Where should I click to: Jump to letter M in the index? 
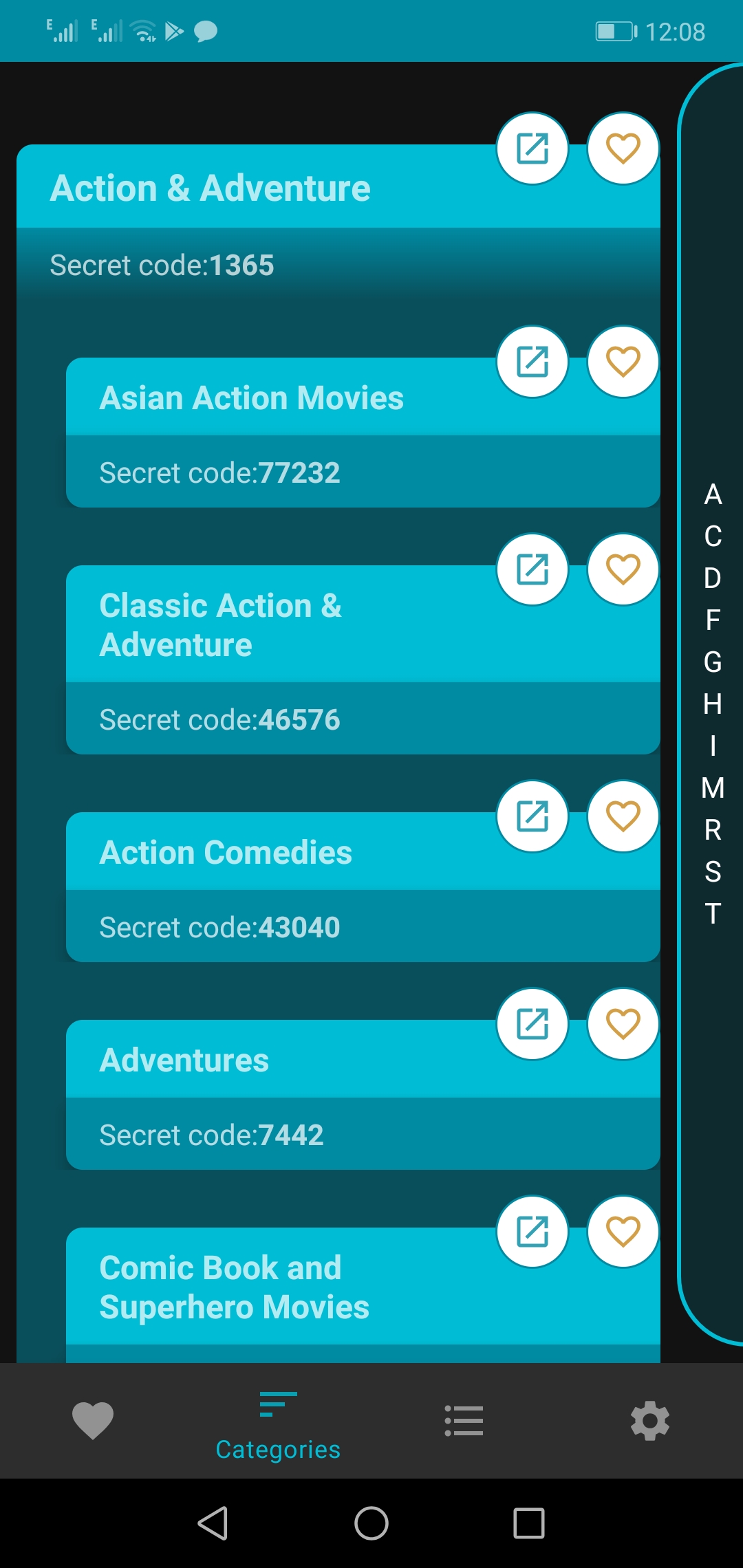713,788
